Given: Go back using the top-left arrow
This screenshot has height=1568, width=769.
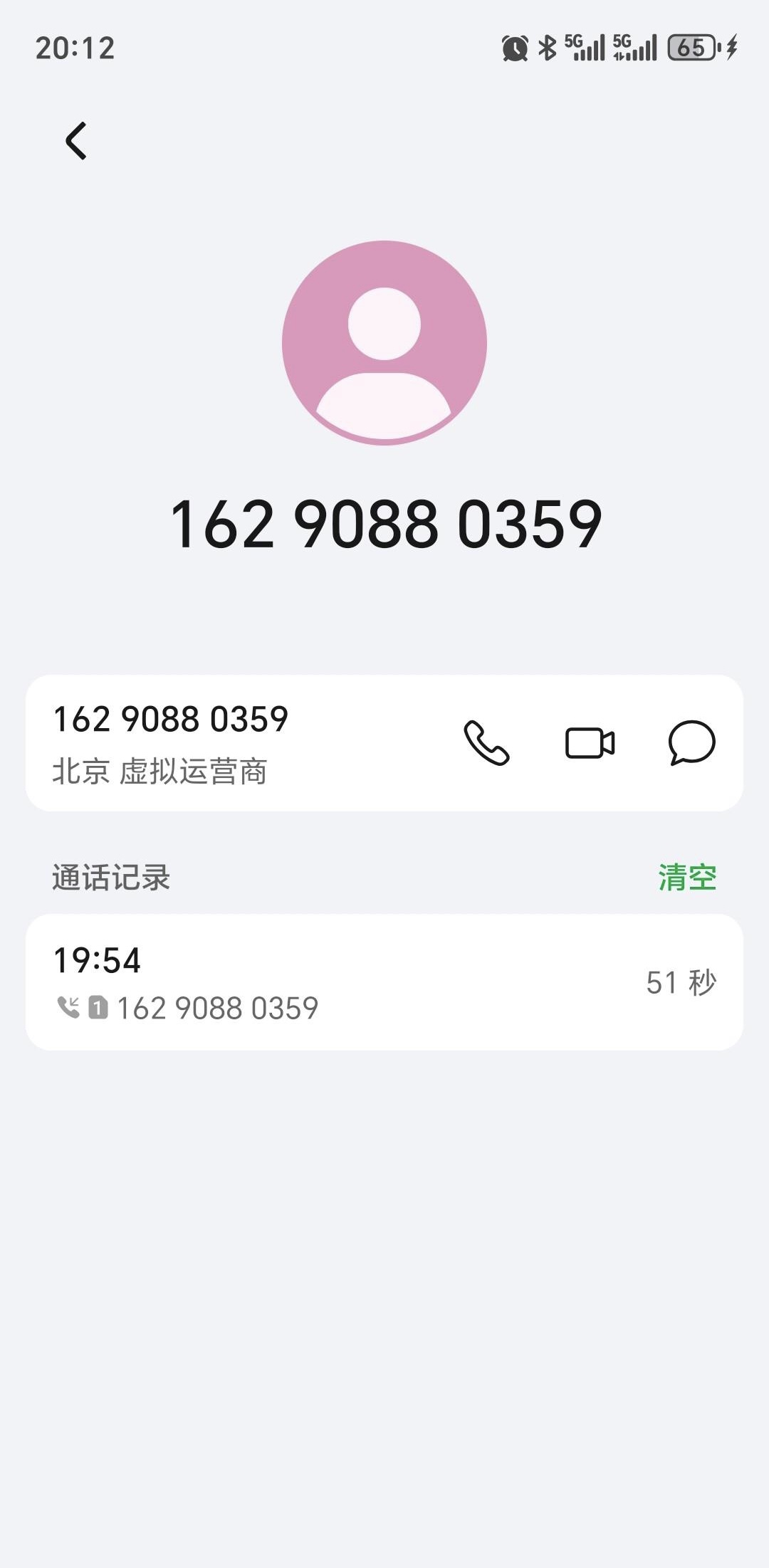Looking at the screenshot, I should click(x=76, y=140).
